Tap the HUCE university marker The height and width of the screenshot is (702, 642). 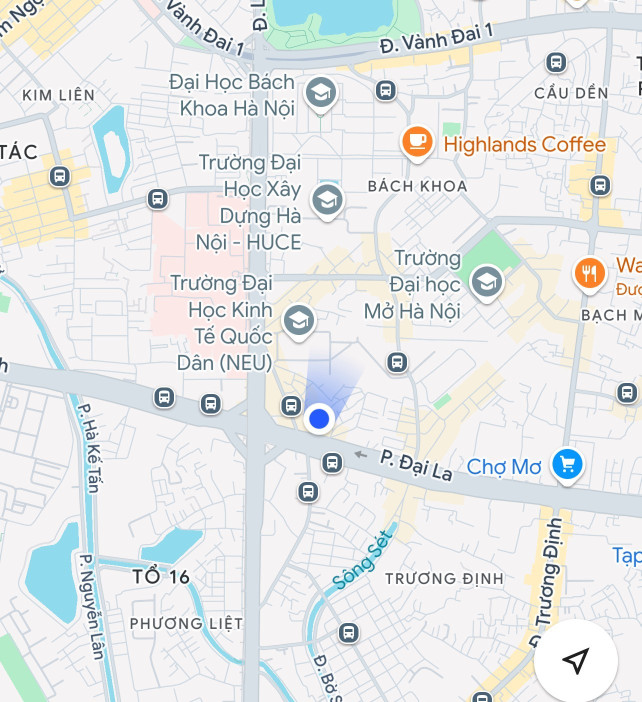(x=327, y=201)
